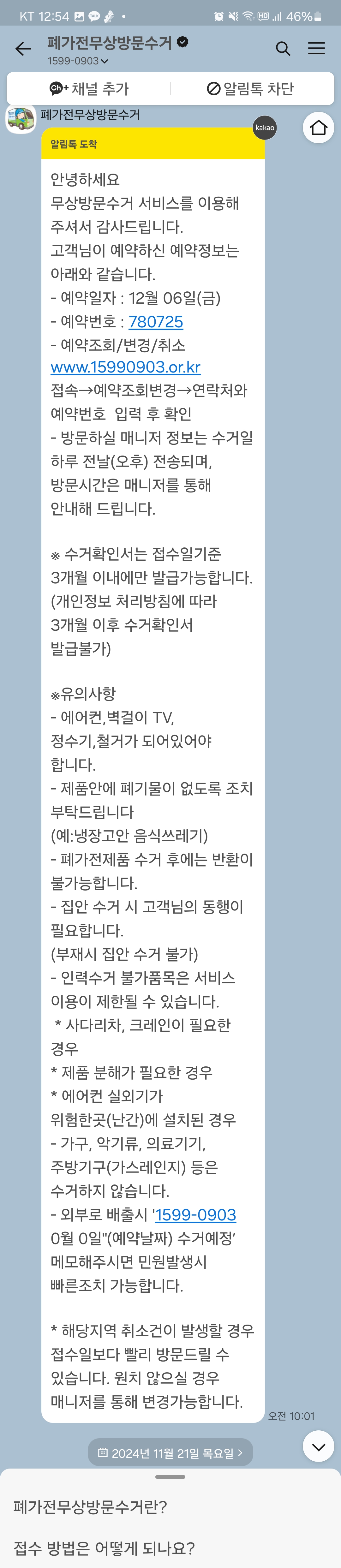Image resolution: width=341 pixels, height=1568 pixels.
Task: Go back with the arrow icon
Action: (23, 49)
